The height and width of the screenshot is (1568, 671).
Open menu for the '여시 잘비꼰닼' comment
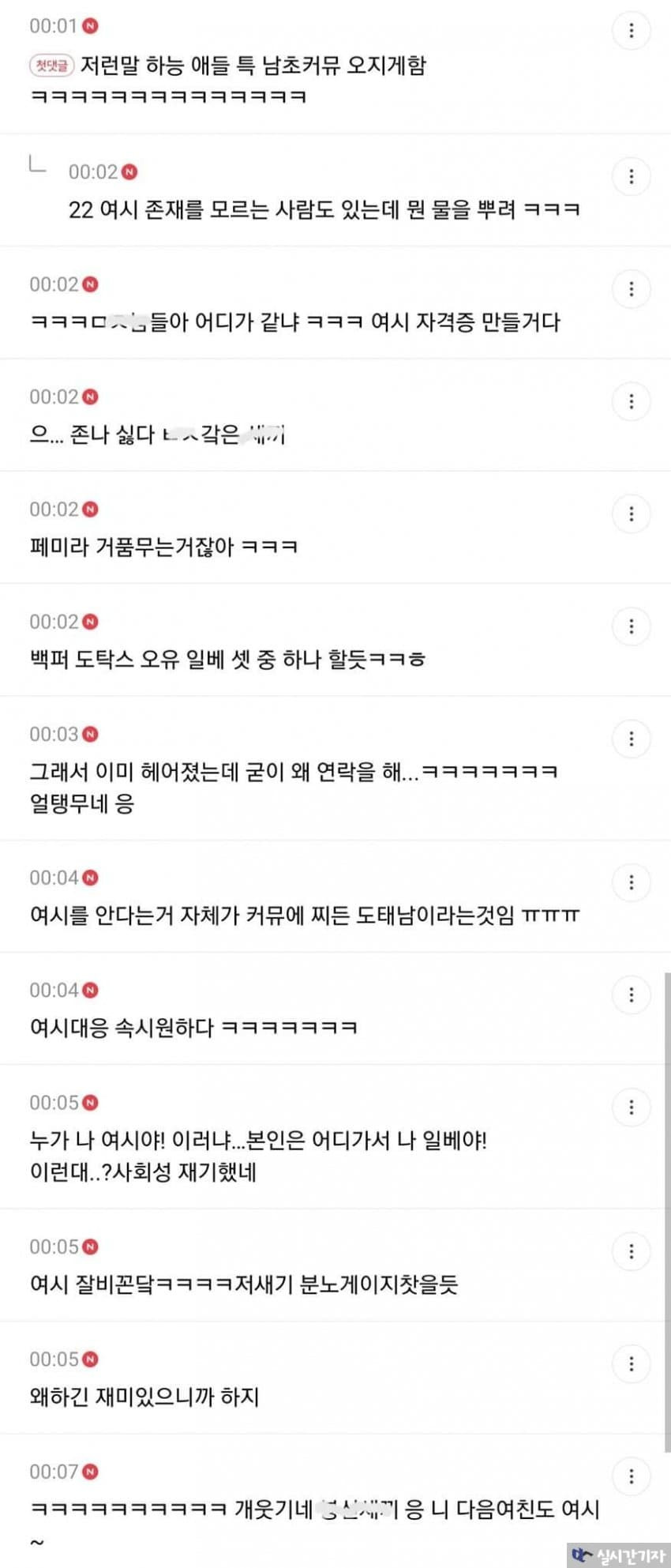(631, 1251)
